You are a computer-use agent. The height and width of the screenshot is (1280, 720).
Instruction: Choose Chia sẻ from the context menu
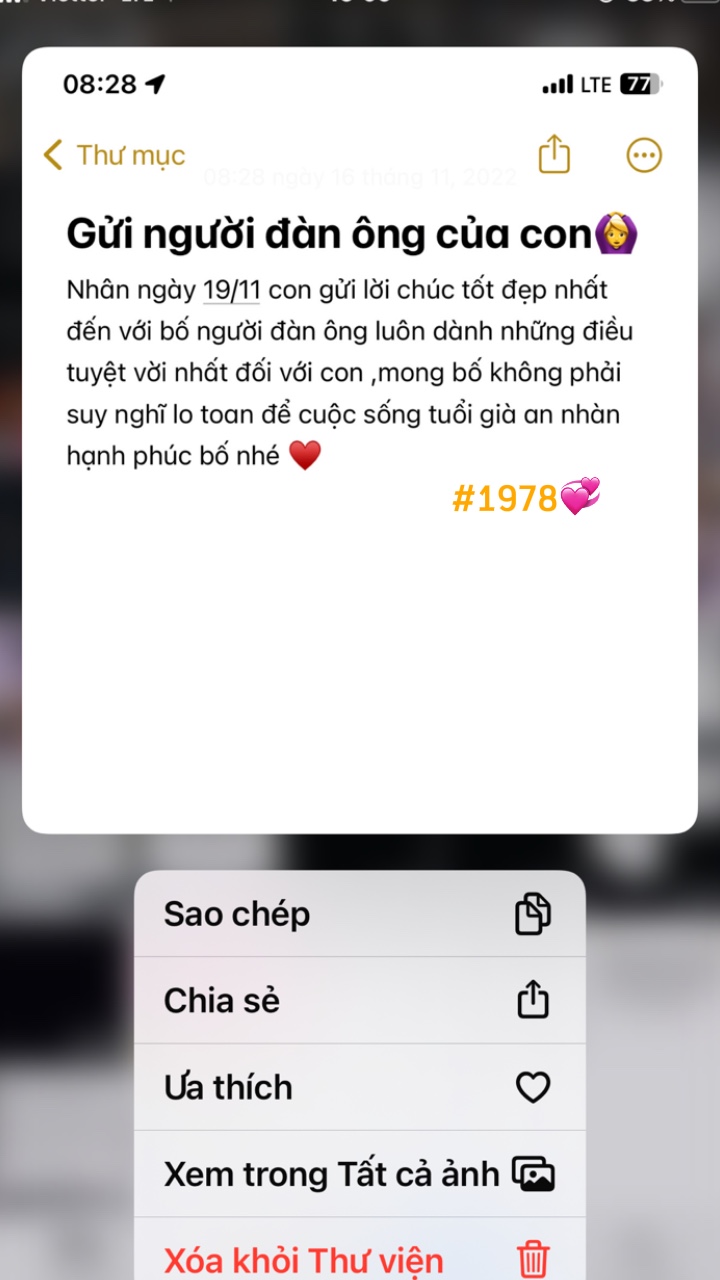[x=358, y=1000]
